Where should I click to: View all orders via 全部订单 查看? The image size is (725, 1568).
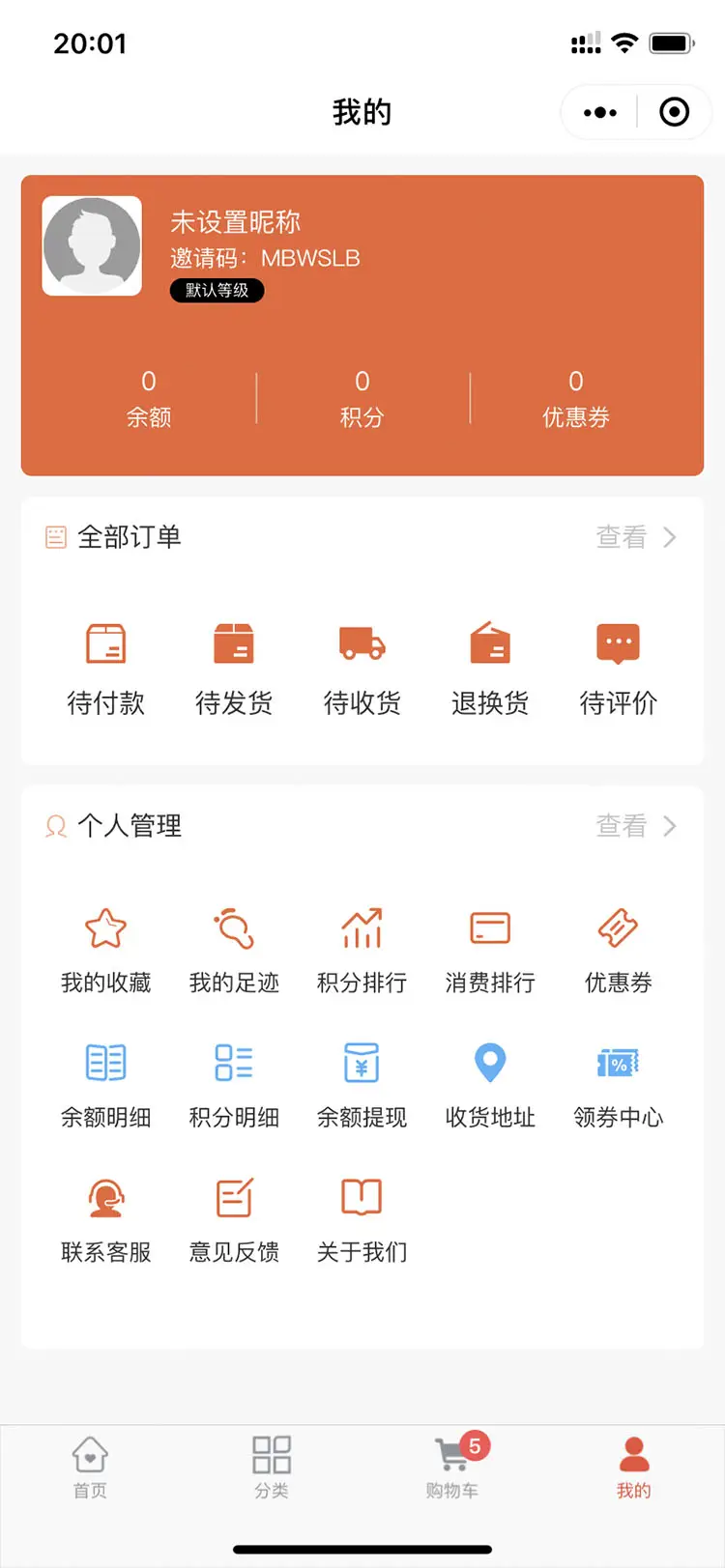[x=635, y=537]
